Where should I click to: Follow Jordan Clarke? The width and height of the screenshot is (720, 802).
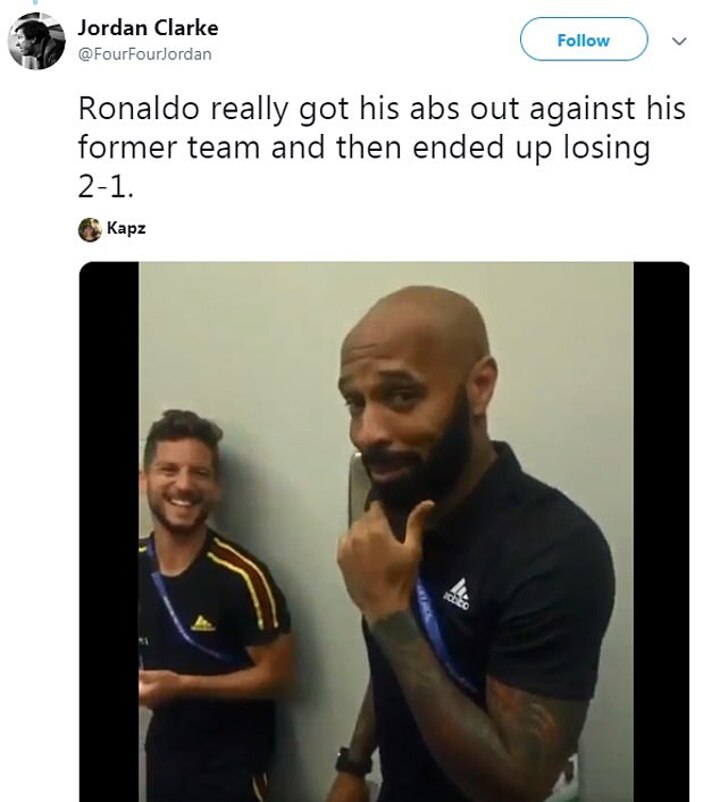pyautogui.click(x=583, y=41)
